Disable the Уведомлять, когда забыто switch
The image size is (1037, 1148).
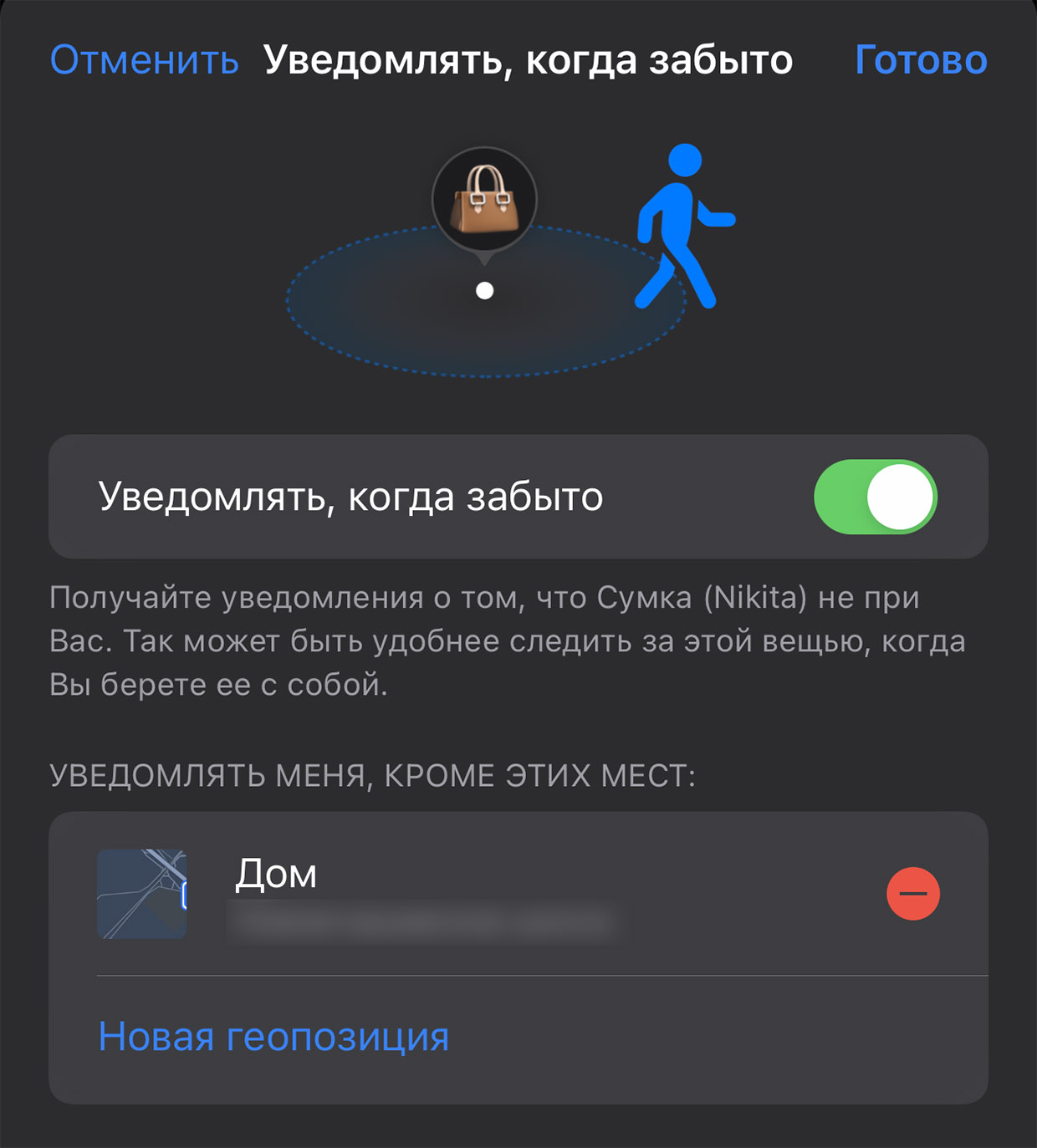[875, 497]
